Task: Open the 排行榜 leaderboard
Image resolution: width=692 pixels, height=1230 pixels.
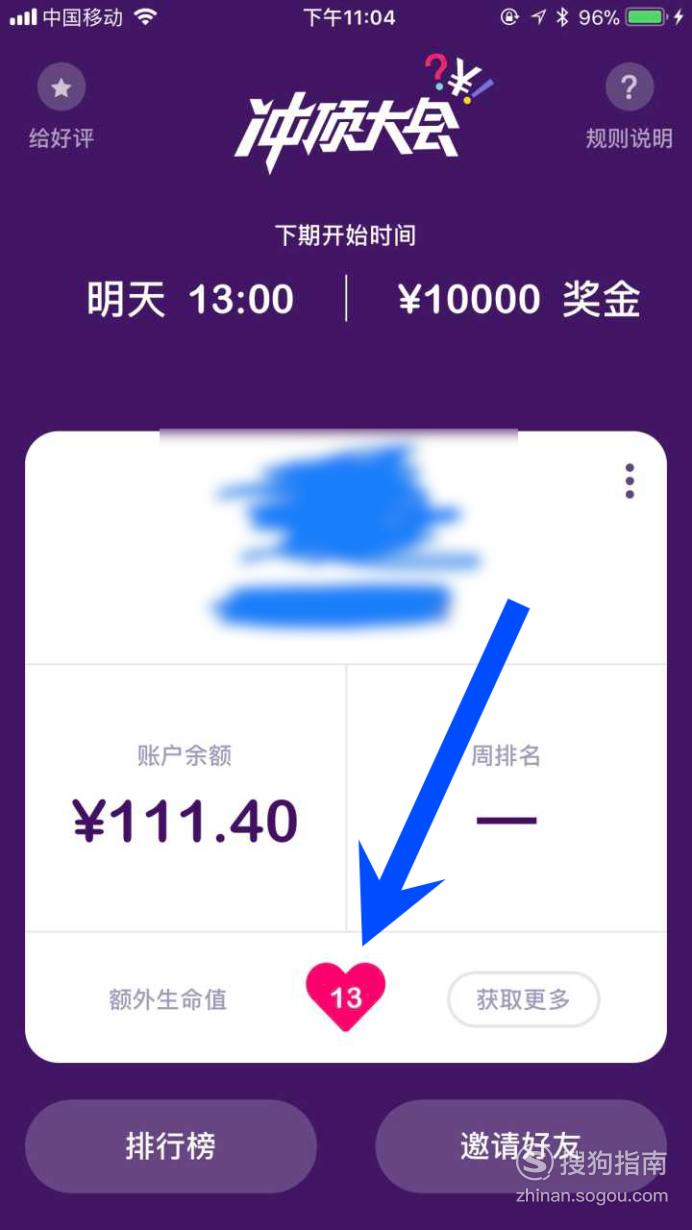Action: tap(171, 1146)
